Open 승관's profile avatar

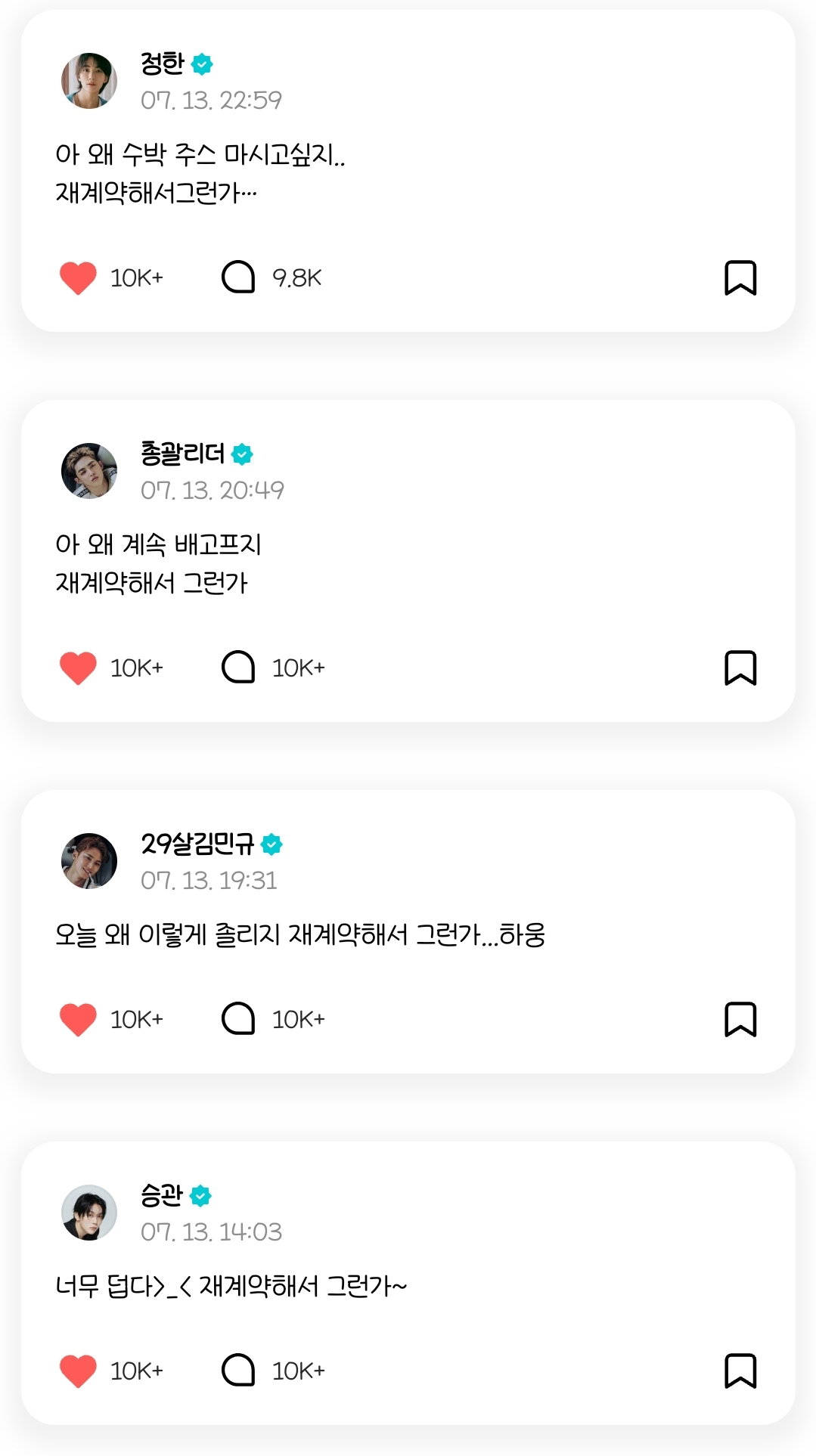(x=89, y=1213)
